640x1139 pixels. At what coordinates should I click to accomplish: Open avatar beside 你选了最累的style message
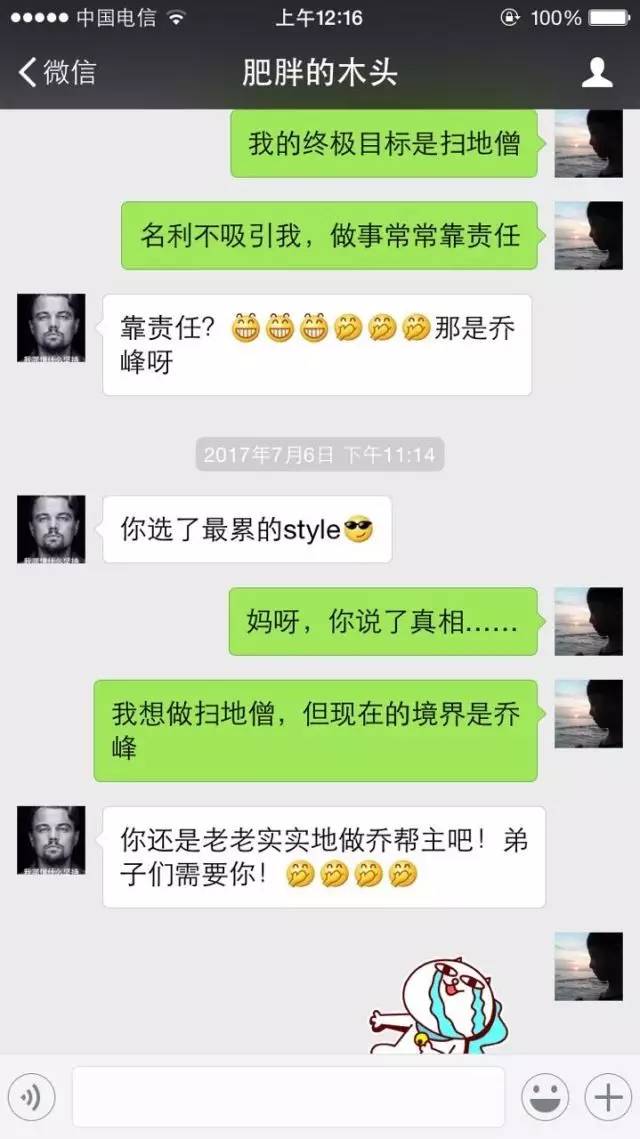pyautogui.click(x=51, y=529)
